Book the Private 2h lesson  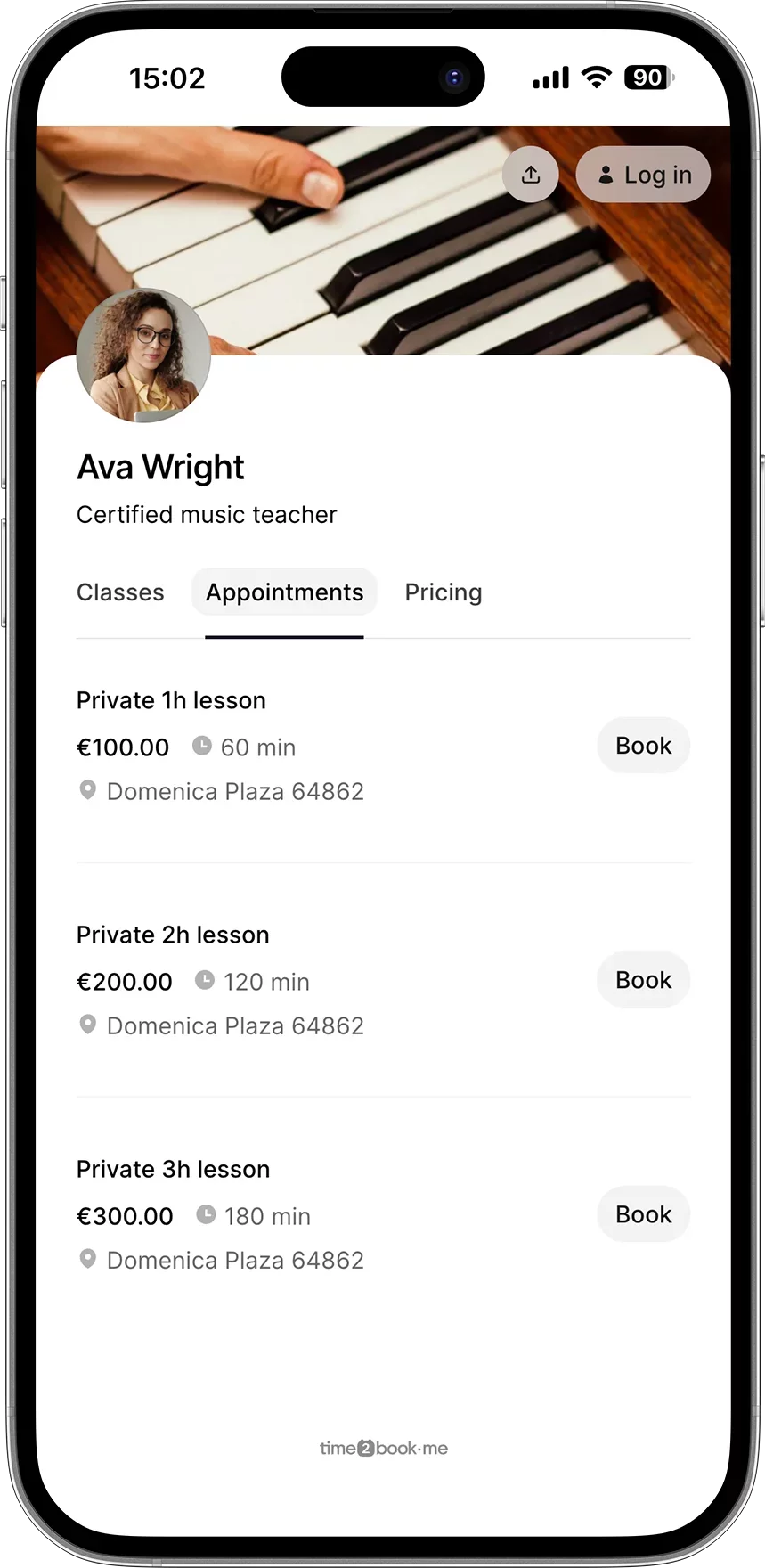pyautogui.click(x=643, y=980)
